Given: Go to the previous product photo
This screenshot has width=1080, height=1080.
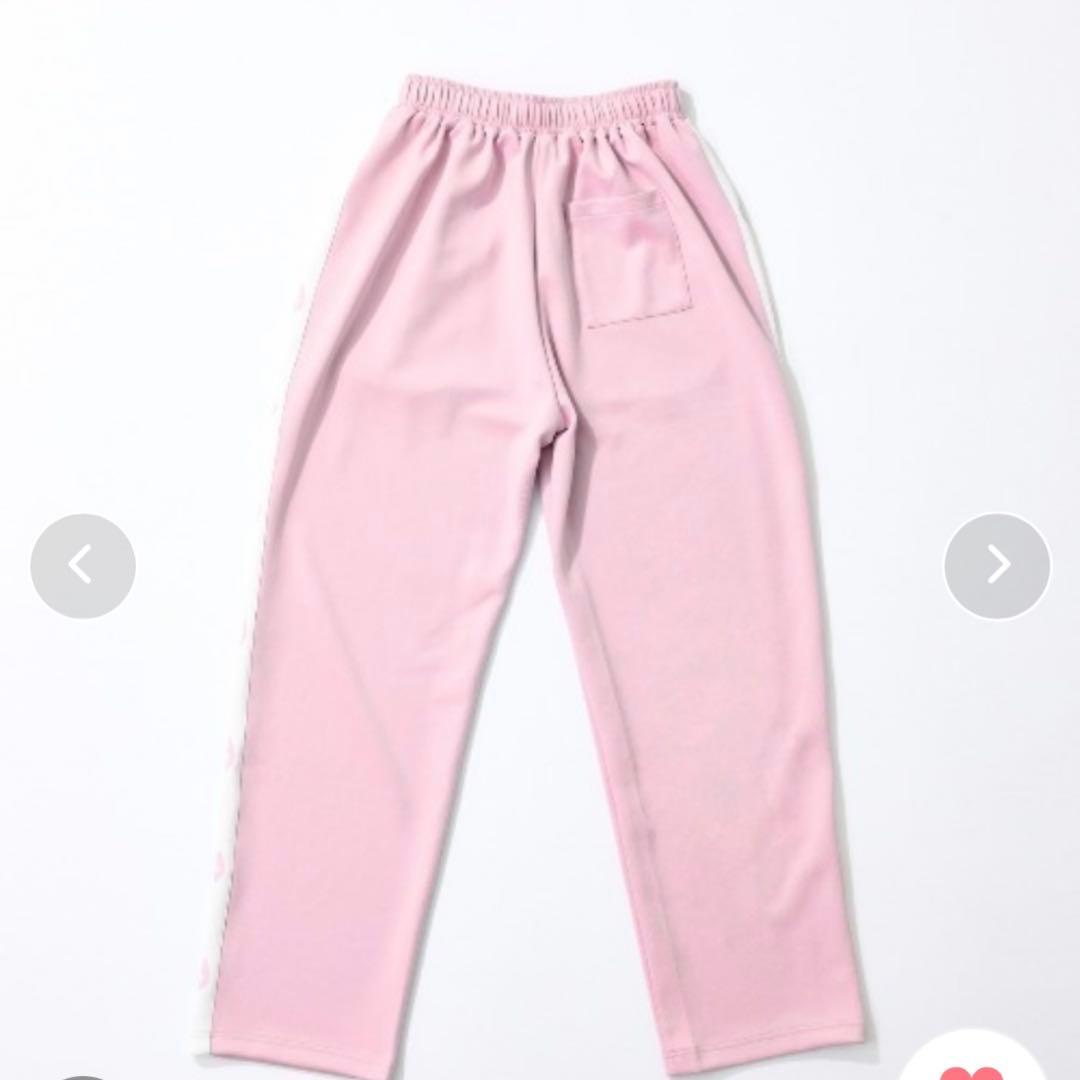Looking at the screenshot, I should click(83, 566).
